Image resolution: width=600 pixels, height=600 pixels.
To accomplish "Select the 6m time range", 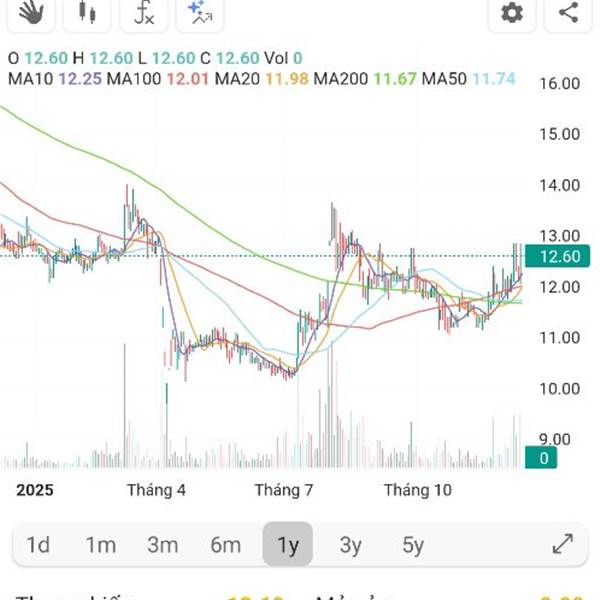I will (225, 545).
